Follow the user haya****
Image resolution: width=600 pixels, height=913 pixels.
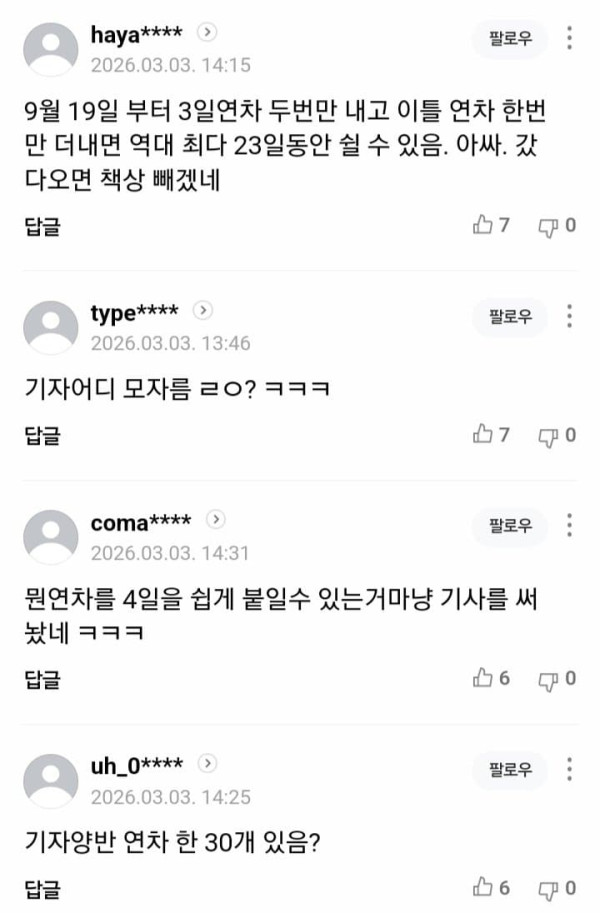(x=510, y=40)
